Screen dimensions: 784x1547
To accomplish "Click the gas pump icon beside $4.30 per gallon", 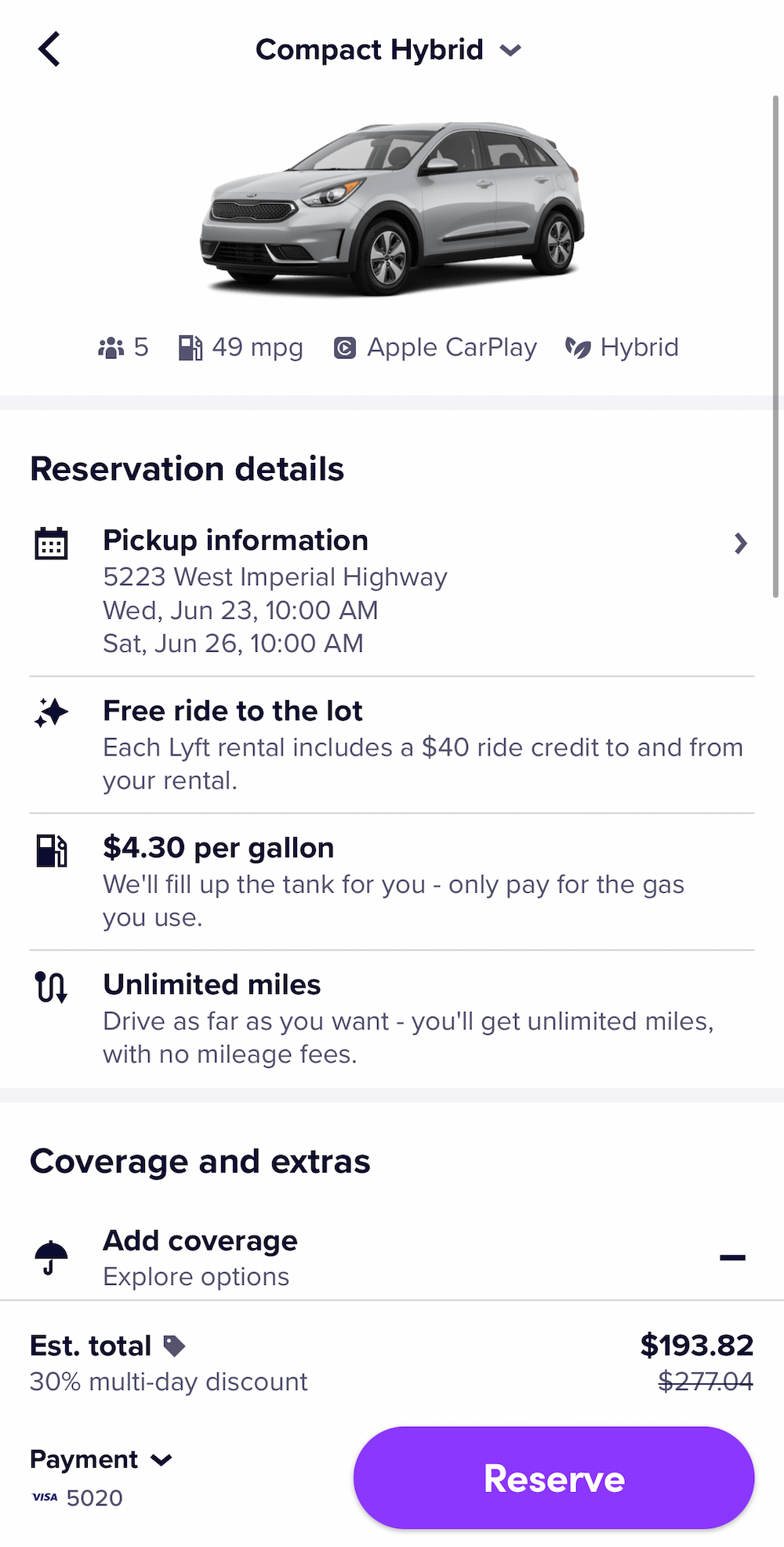I will click(x=50, y=850).
